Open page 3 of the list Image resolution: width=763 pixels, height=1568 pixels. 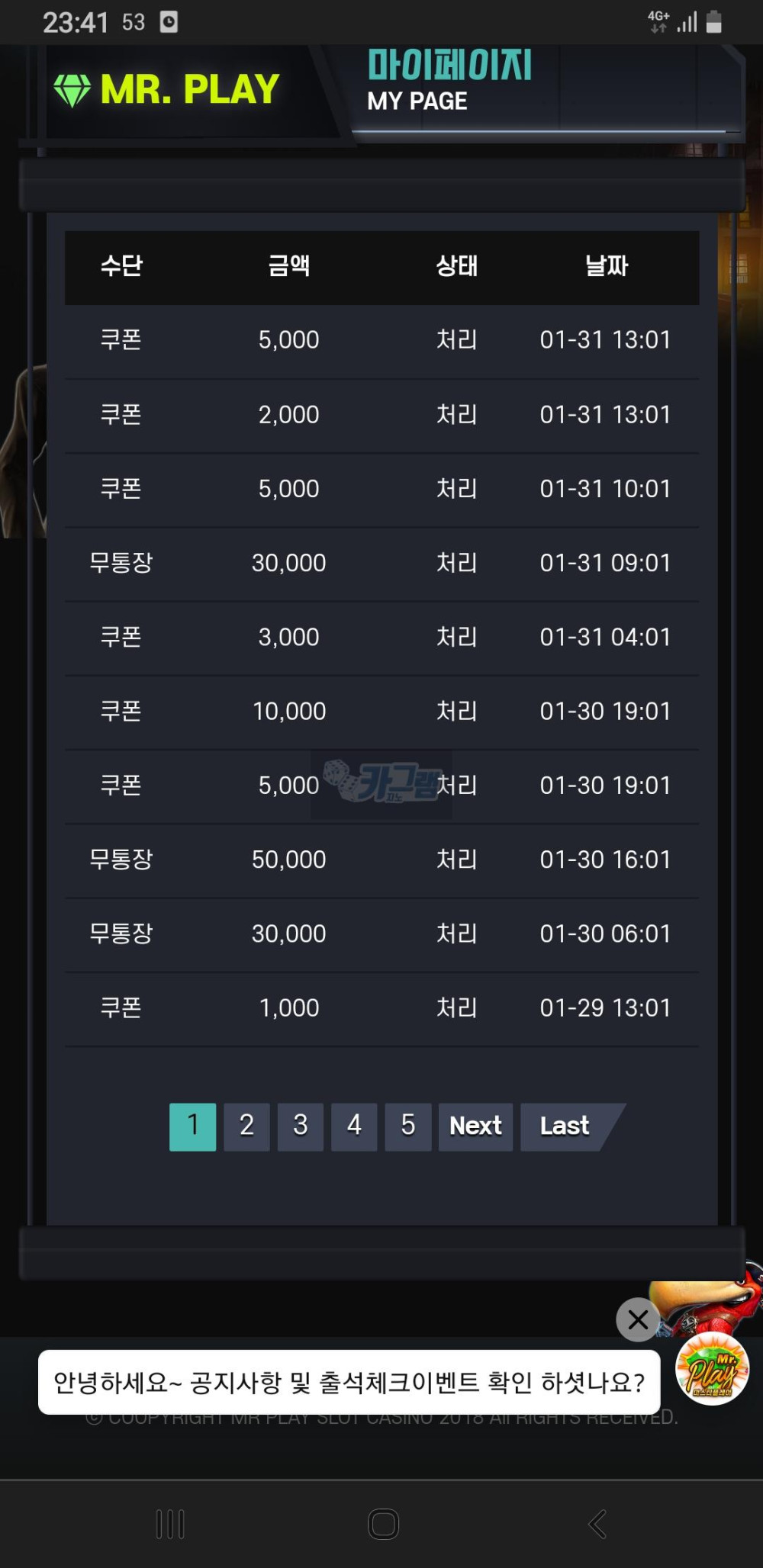pyautogui.click(x=301, y=1126)
